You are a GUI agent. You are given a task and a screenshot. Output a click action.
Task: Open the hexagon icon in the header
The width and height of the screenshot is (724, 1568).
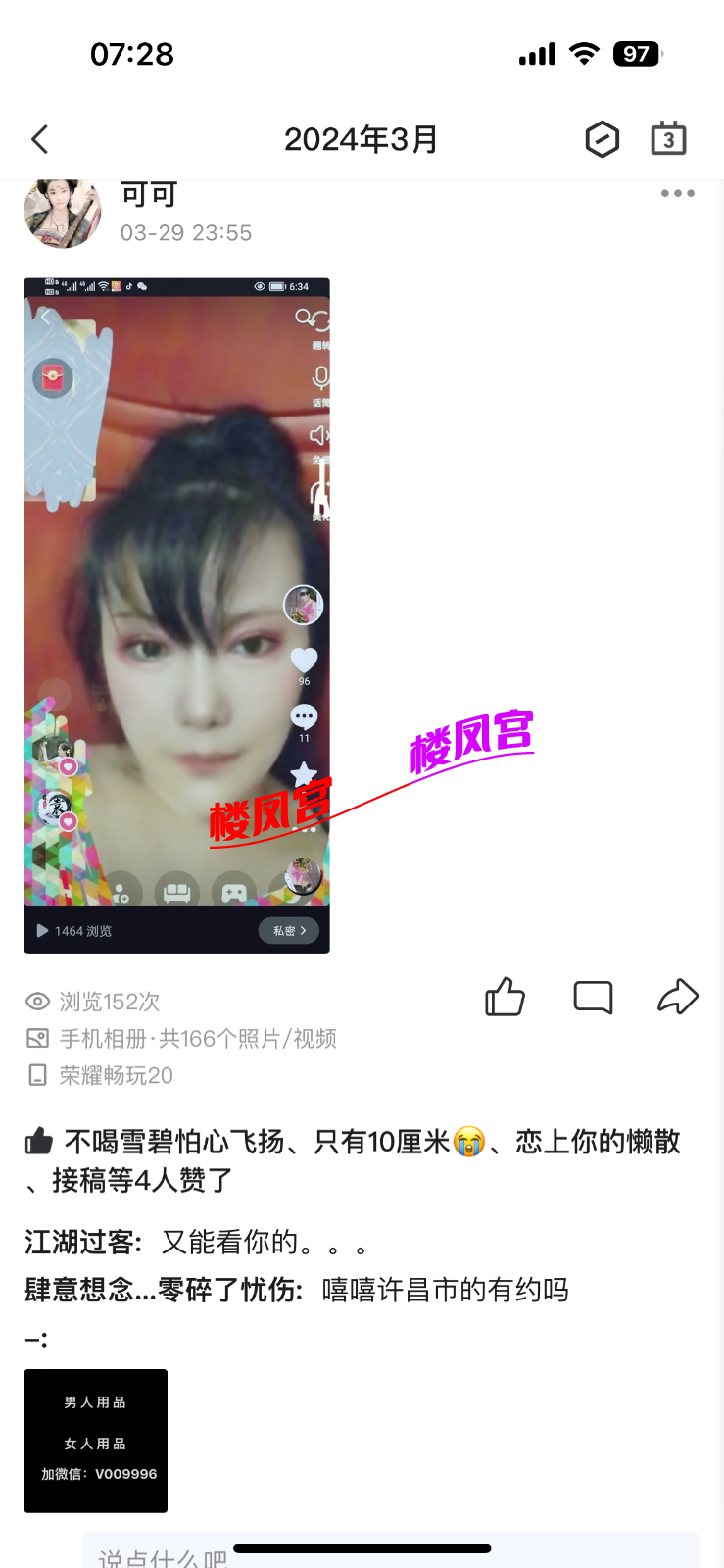(602, 140)
